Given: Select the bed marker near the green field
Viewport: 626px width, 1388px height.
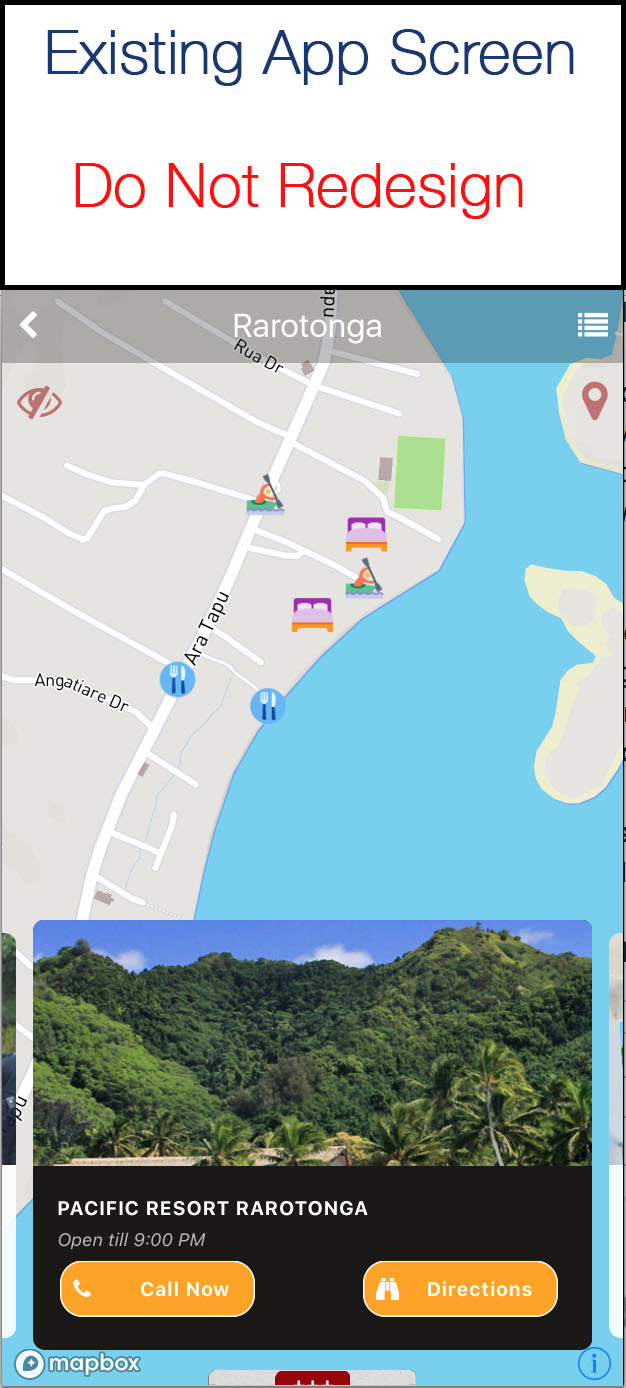Looking at the screenshot, I should pyautogui.click(x=366, y=534).
